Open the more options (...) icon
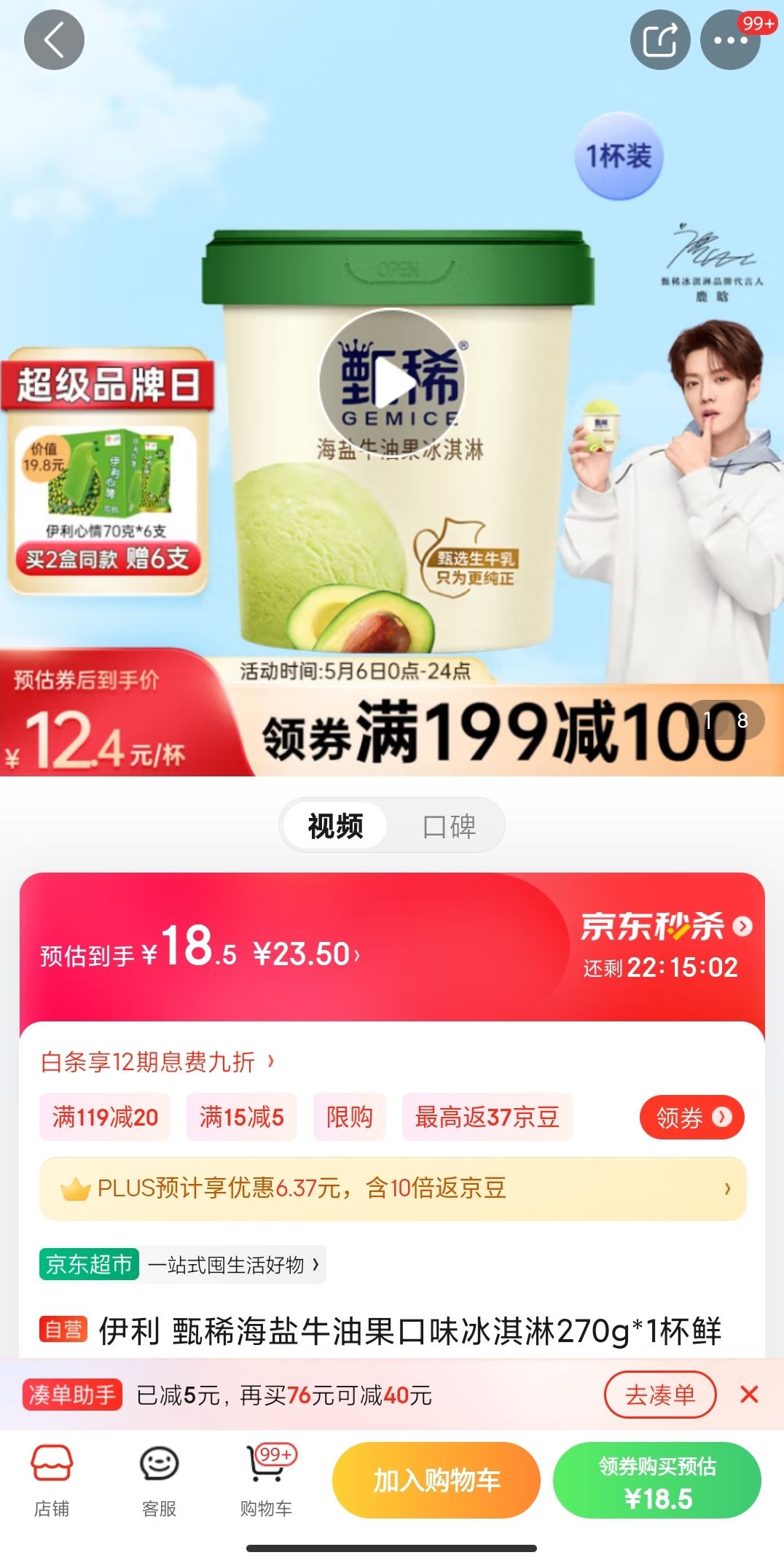 click(x=731, y=41)
